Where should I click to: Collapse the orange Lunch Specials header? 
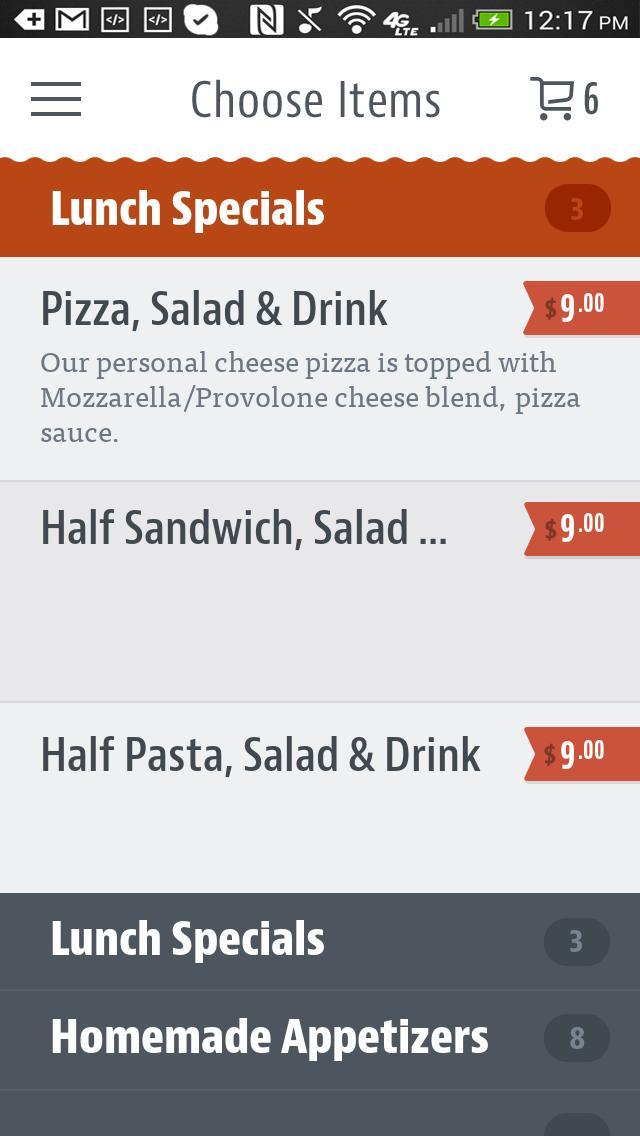(320, 209)
